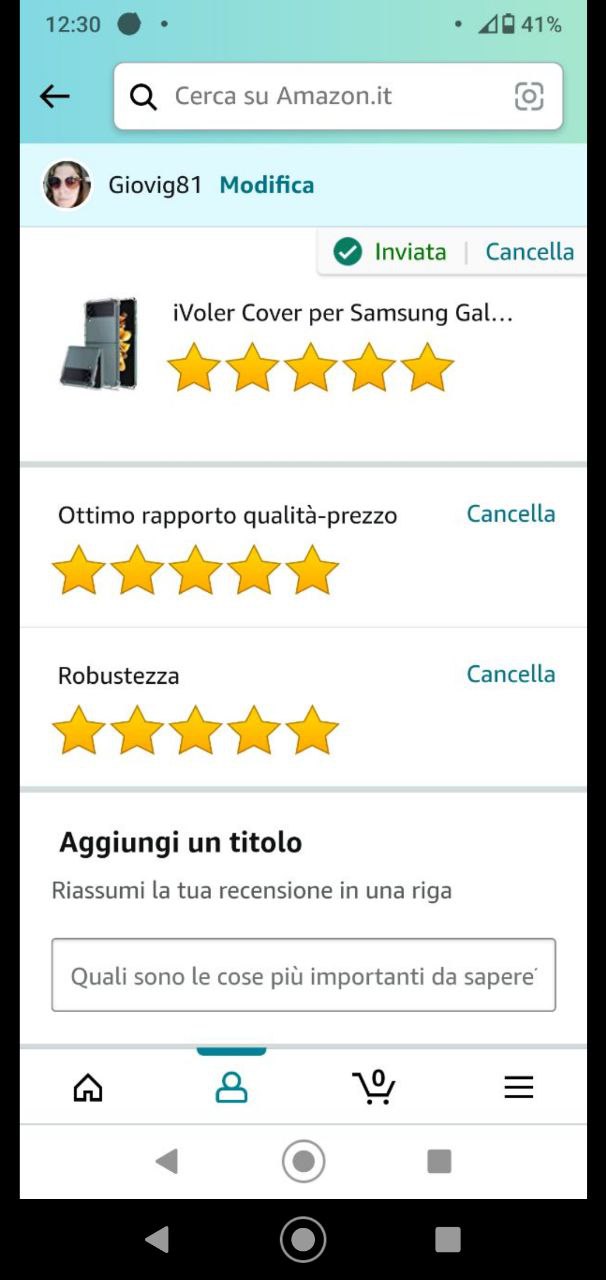606x1280 pixels.
Task: Tap Modifica next to Giovig81
Action: [x=266, y=185]
